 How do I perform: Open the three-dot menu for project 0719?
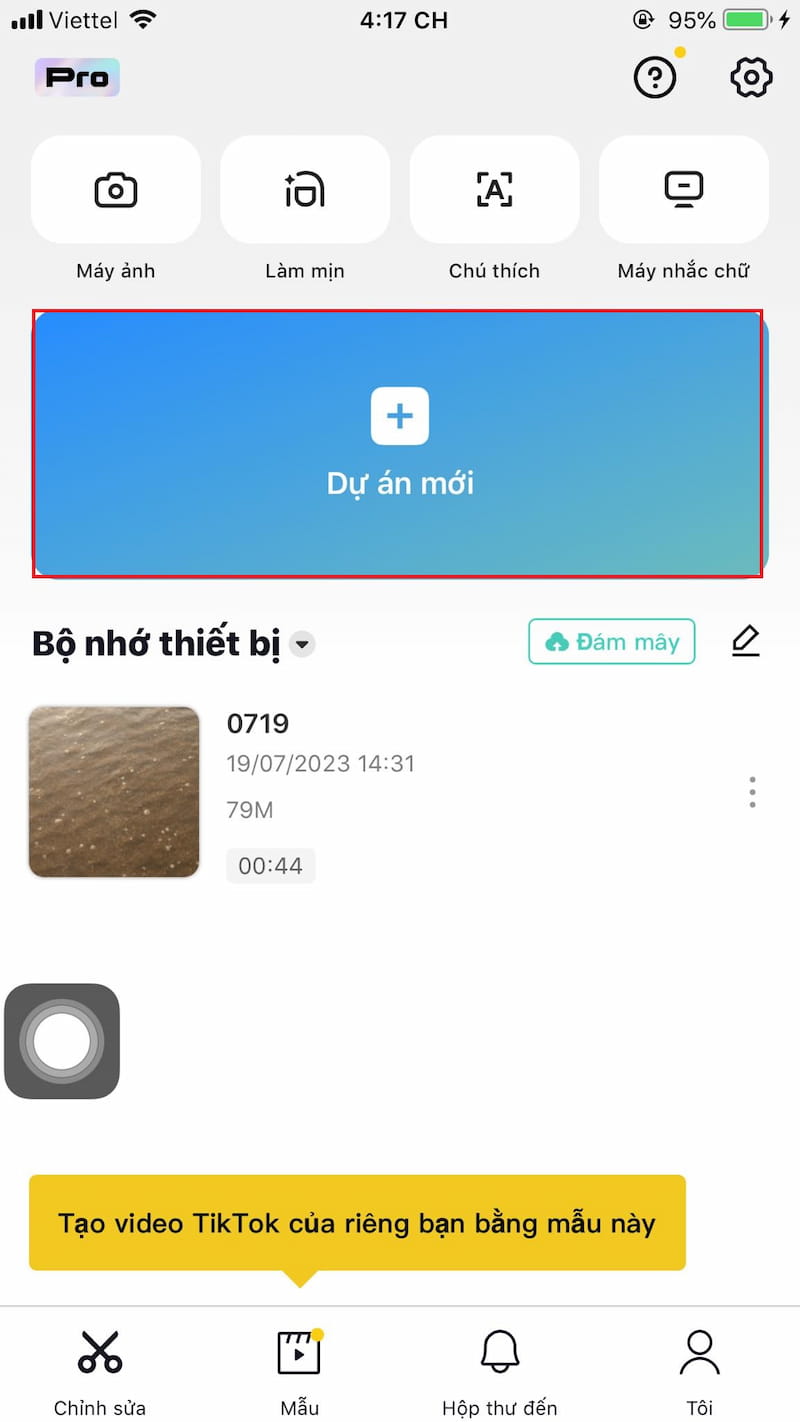pos(752,793)
